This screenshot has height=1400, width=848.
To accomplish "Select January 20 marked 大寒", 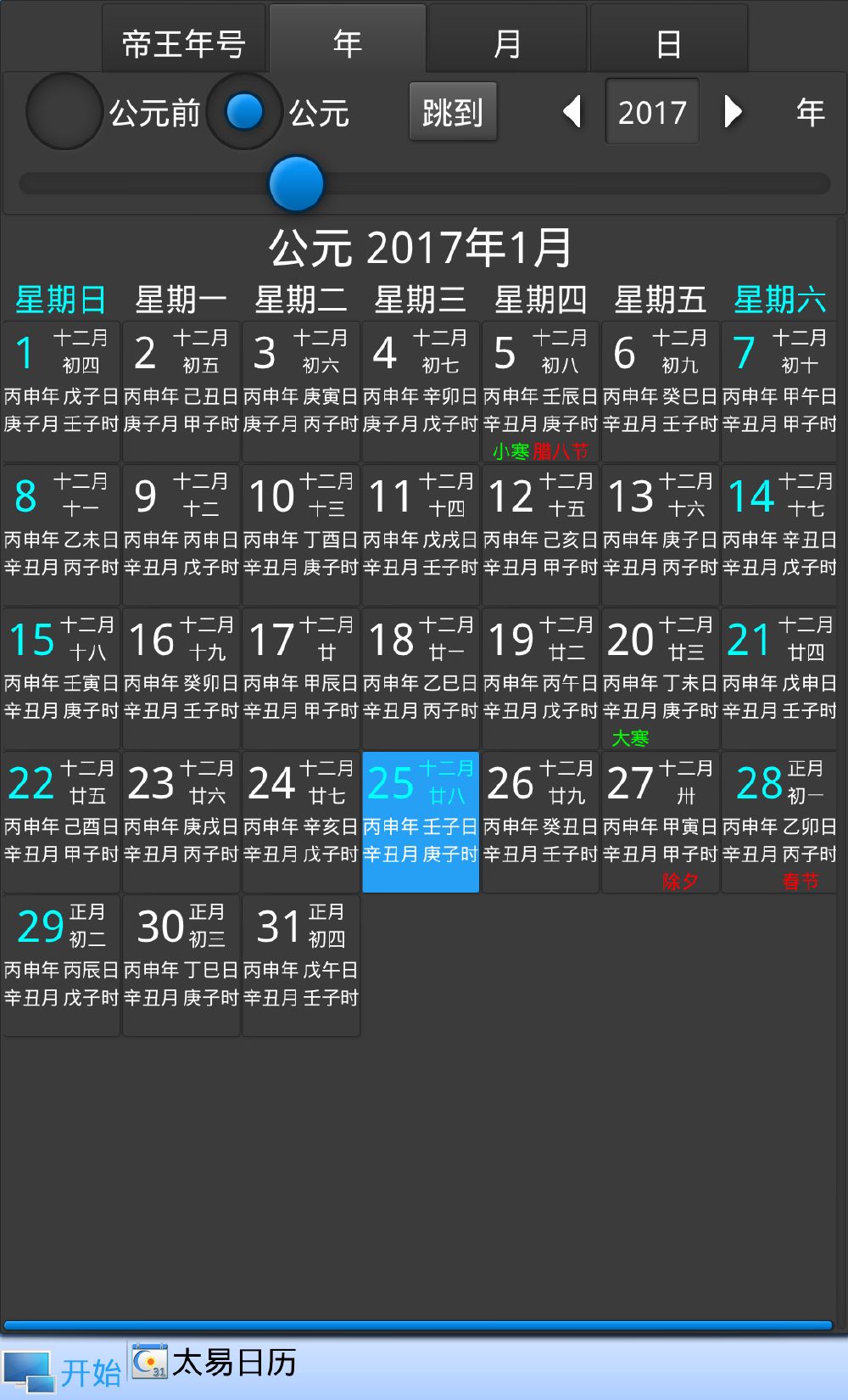I will (x=660, y=679).
